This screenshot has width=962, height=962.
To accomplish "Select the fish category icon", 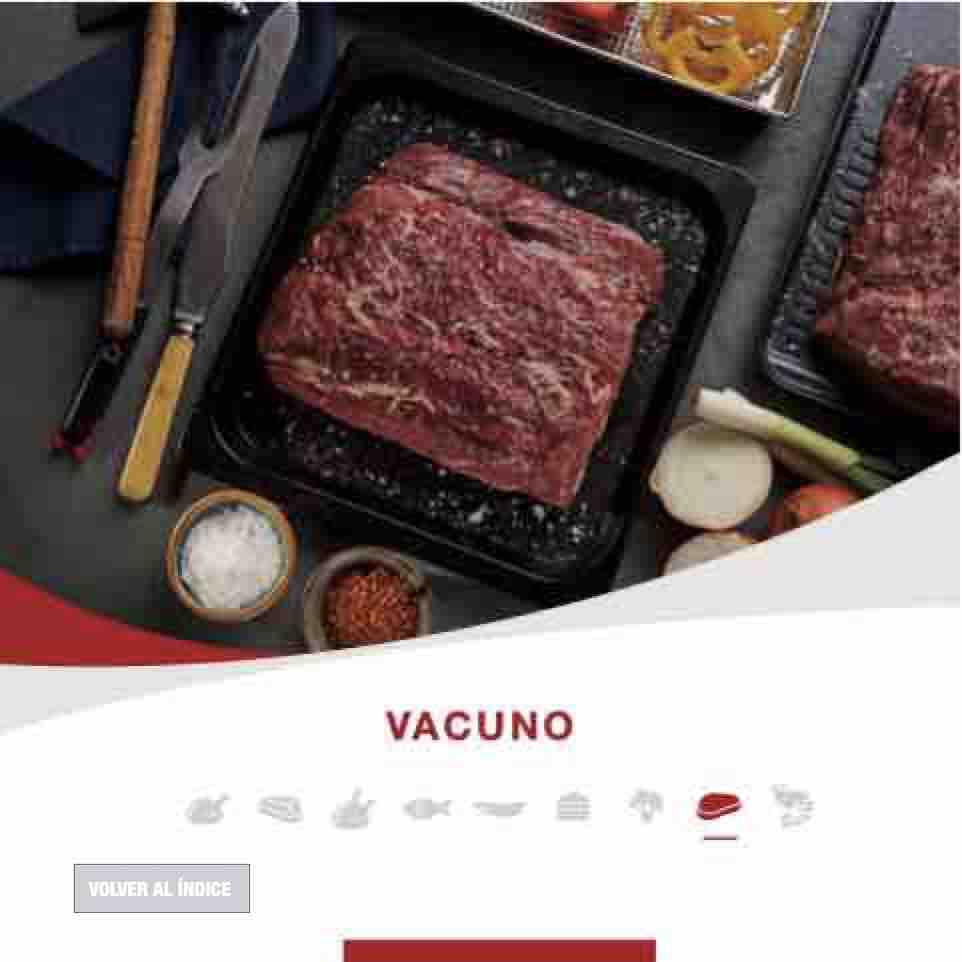I will (427, 809).
